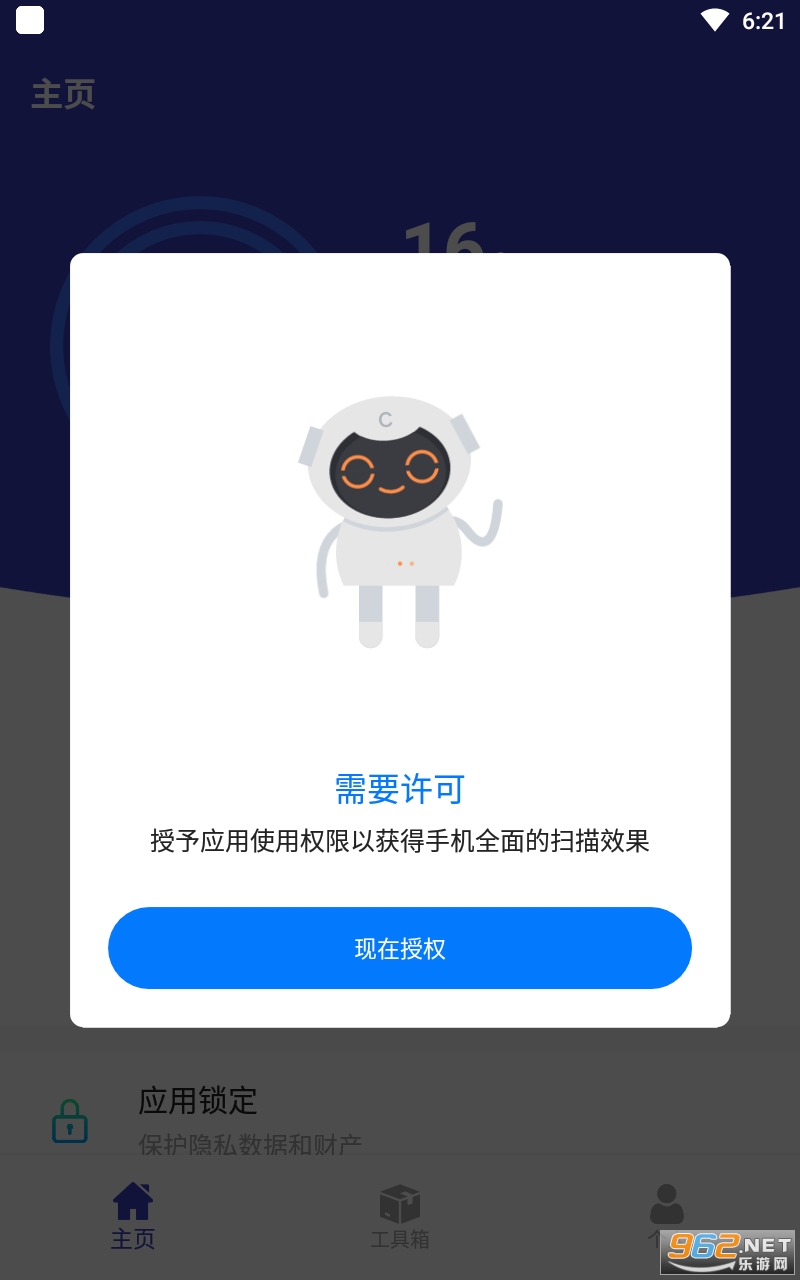This screenshot has height=1280, width=800.
Task: Open the 主页 tab
Action: tap(133, 1215)
